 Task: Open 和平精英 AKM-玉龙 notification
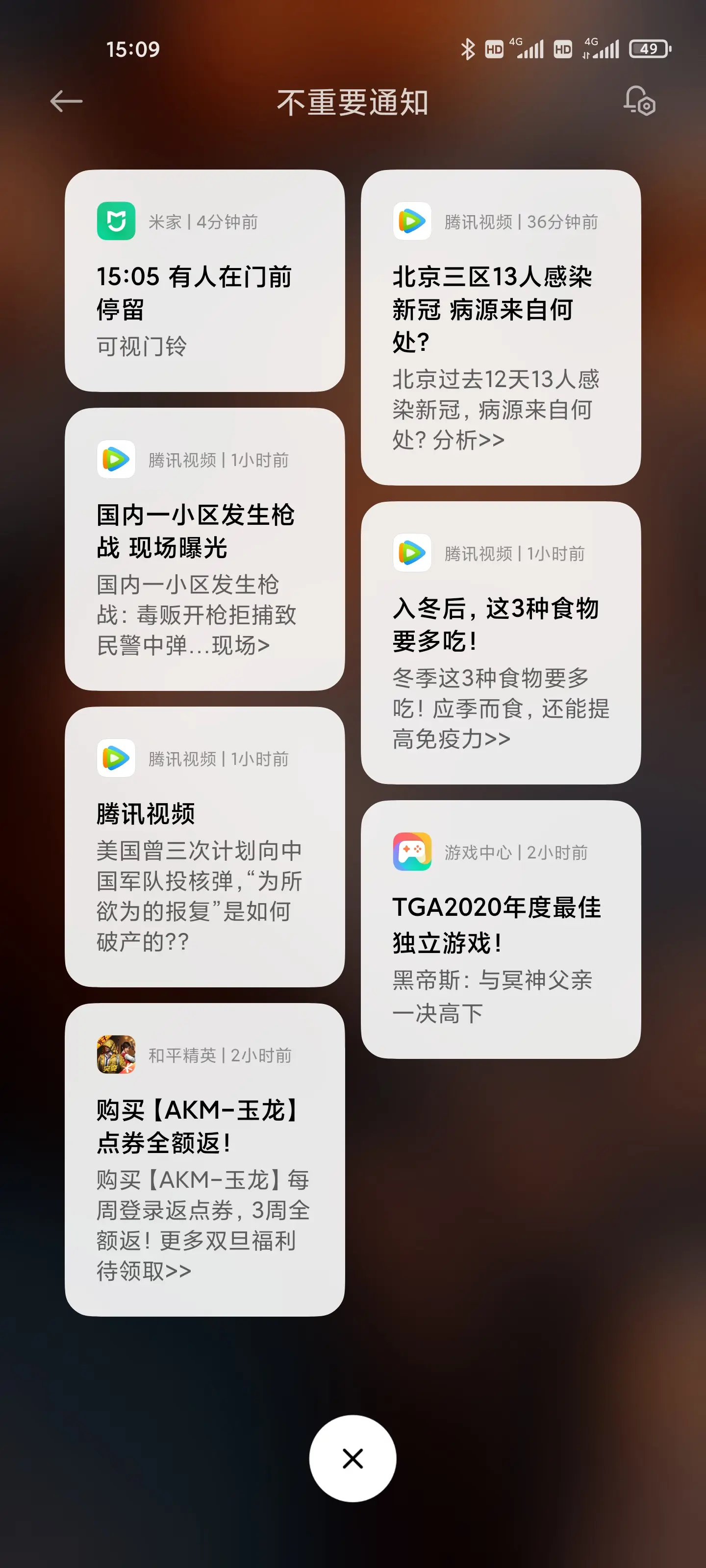204,1159
